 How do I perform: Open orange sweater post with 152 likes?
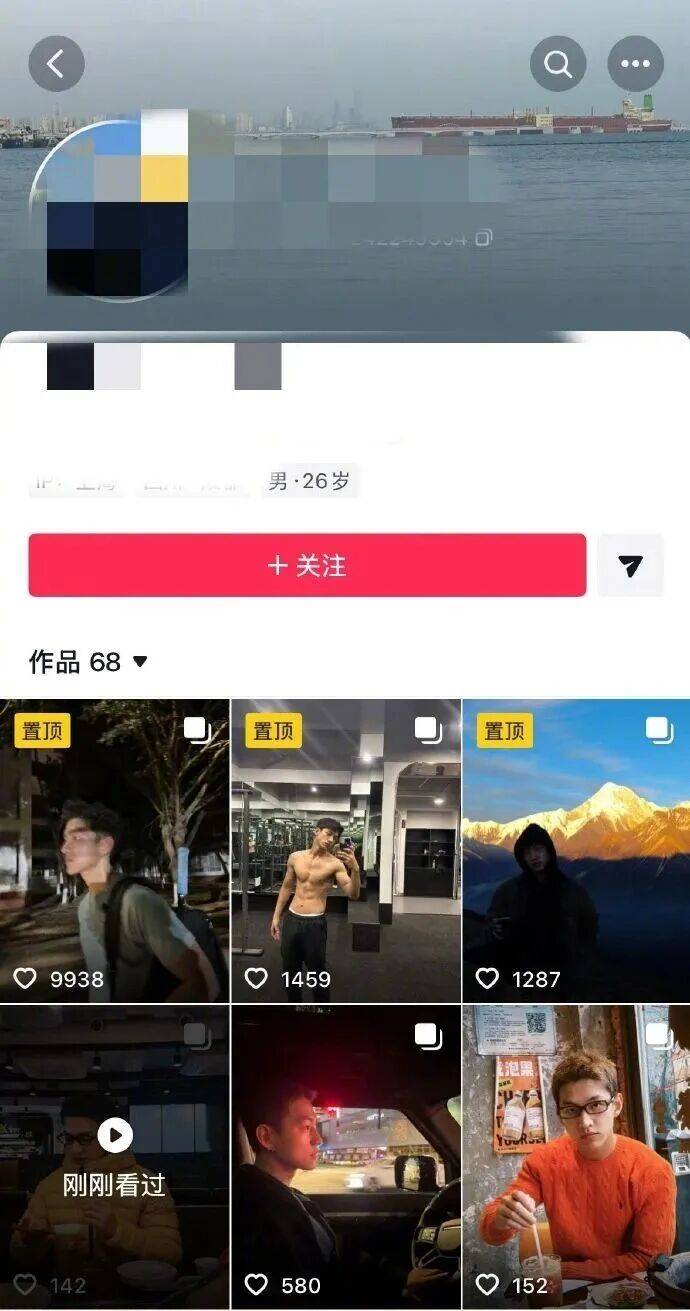point(576,1156)
